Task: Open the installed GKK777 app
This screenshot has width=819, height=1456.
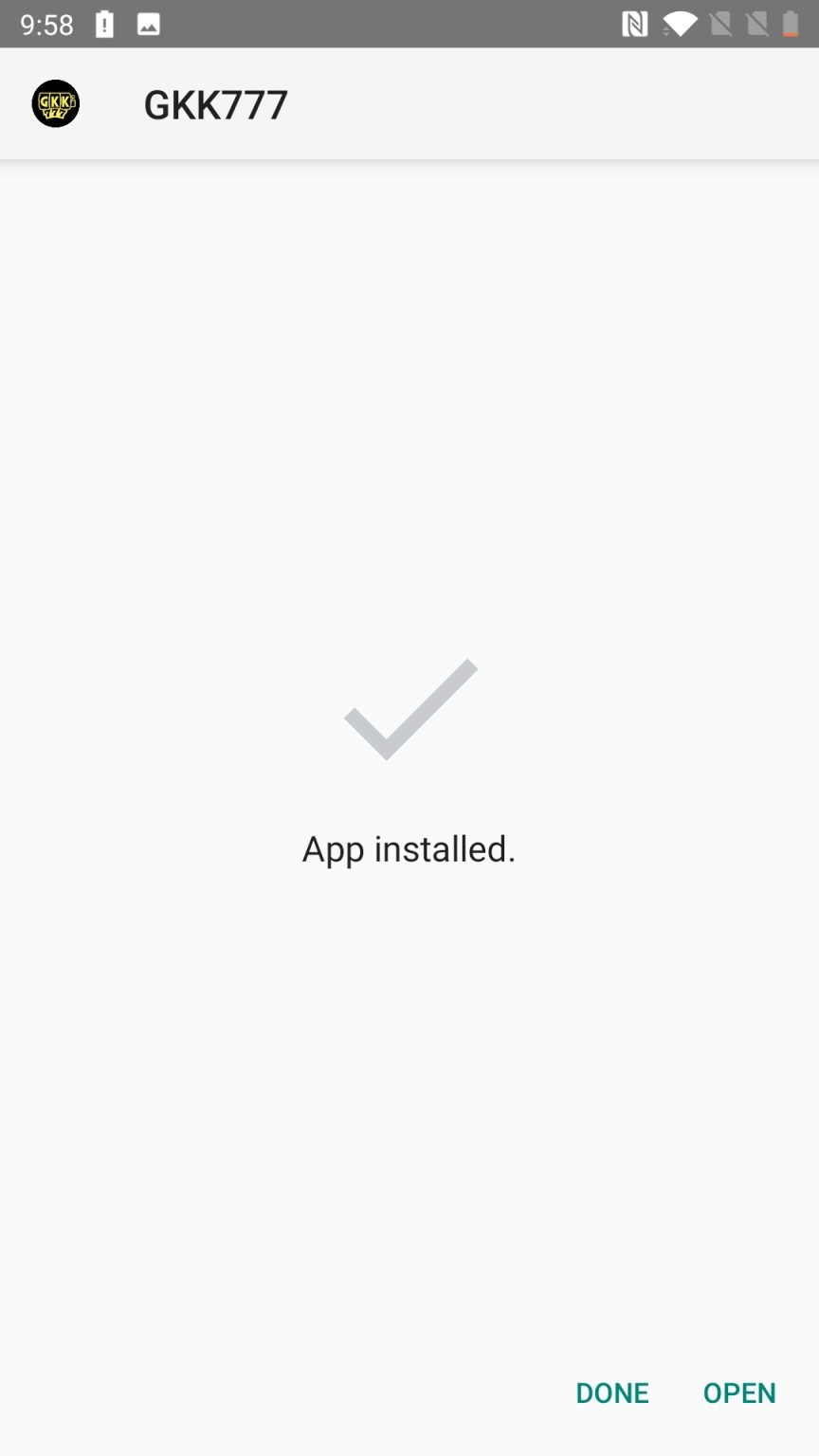Action: coord(739,1392)
